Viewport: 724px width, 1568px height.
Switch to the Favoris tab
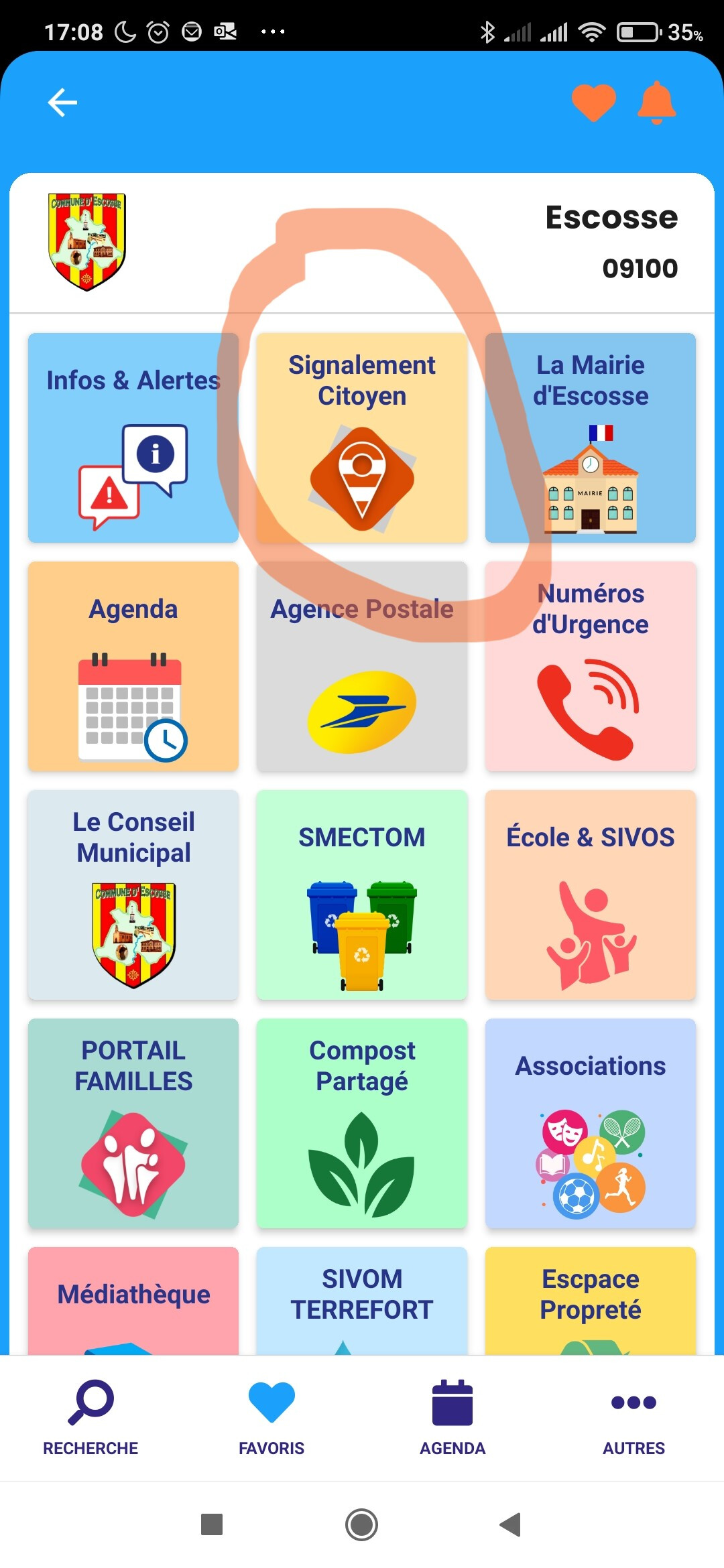click(x=271, y=1417)
